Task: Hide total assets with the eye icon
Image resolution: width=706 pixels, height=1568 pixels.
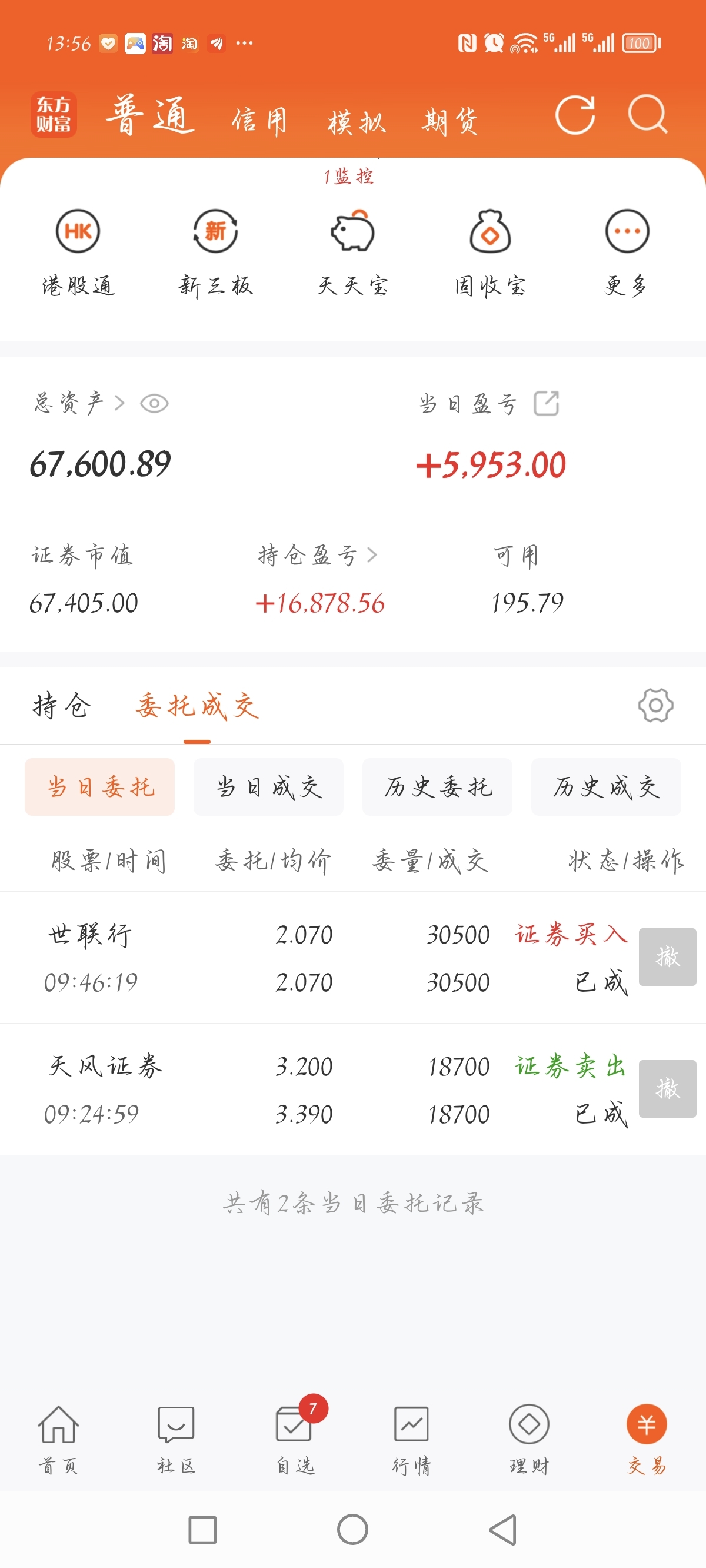Action: tap(155, 404)
